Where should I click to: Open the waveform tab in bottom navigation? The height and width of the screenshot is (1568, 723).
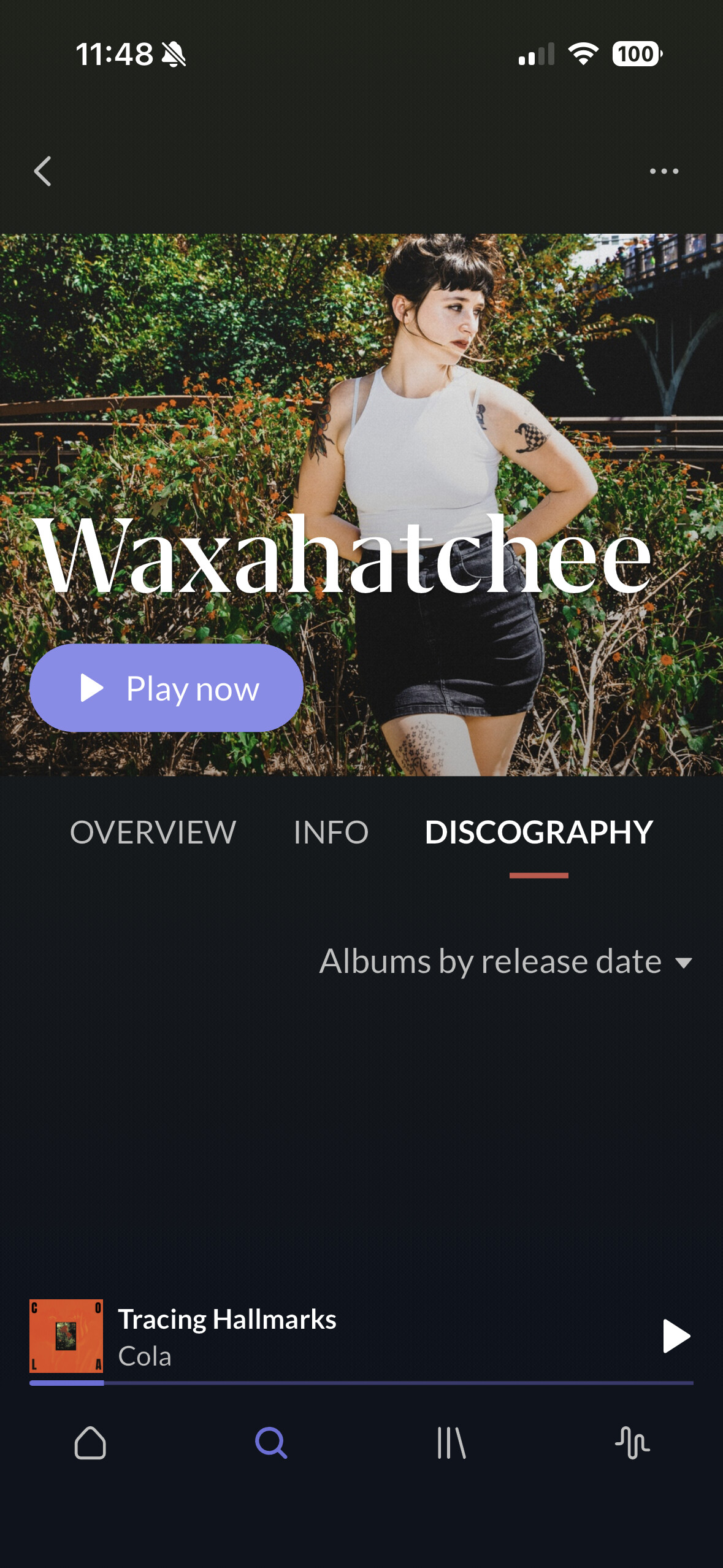(x=632, y=1442)
